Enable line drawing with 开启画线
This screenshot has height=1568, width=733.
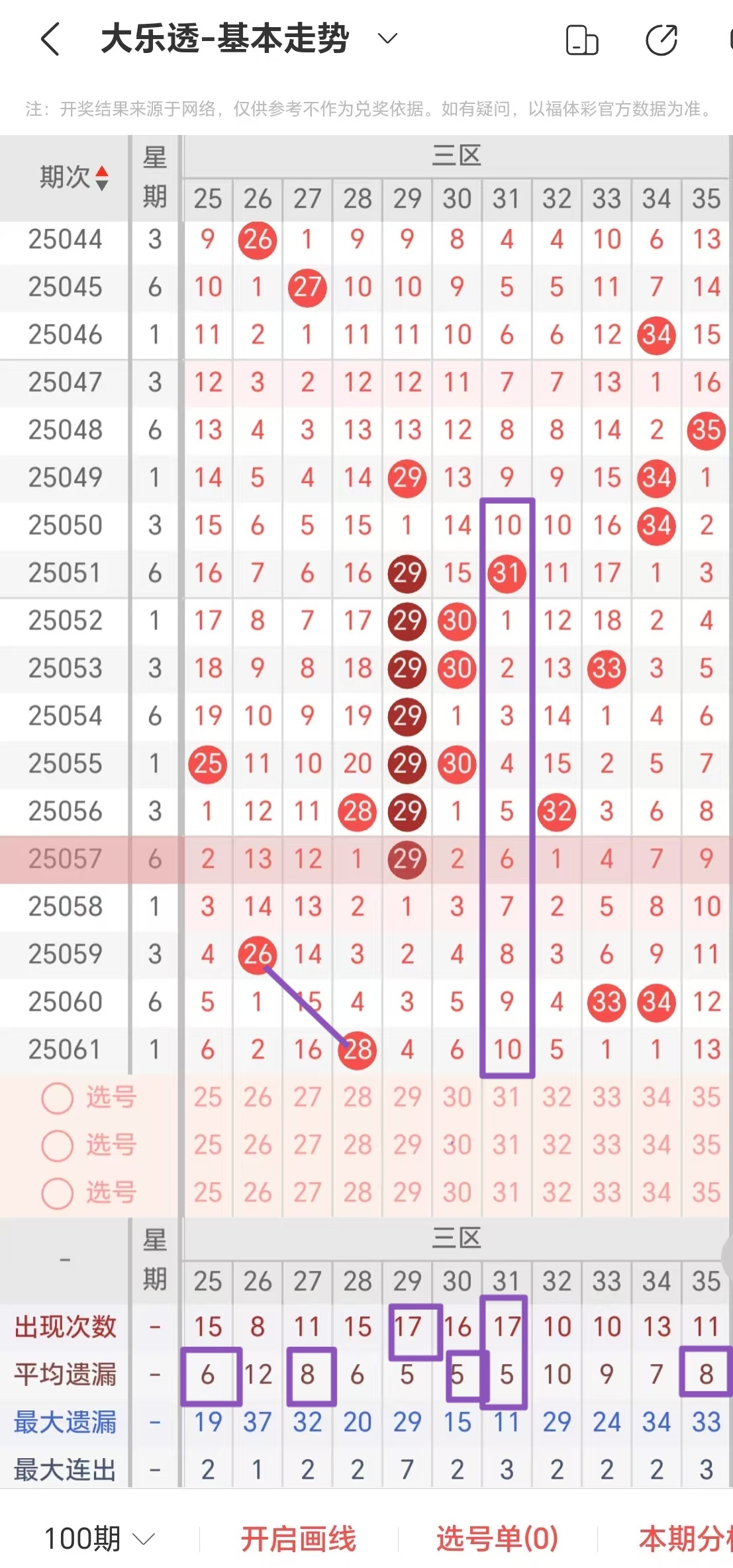pyautogui.click(x=298, y=1538)
